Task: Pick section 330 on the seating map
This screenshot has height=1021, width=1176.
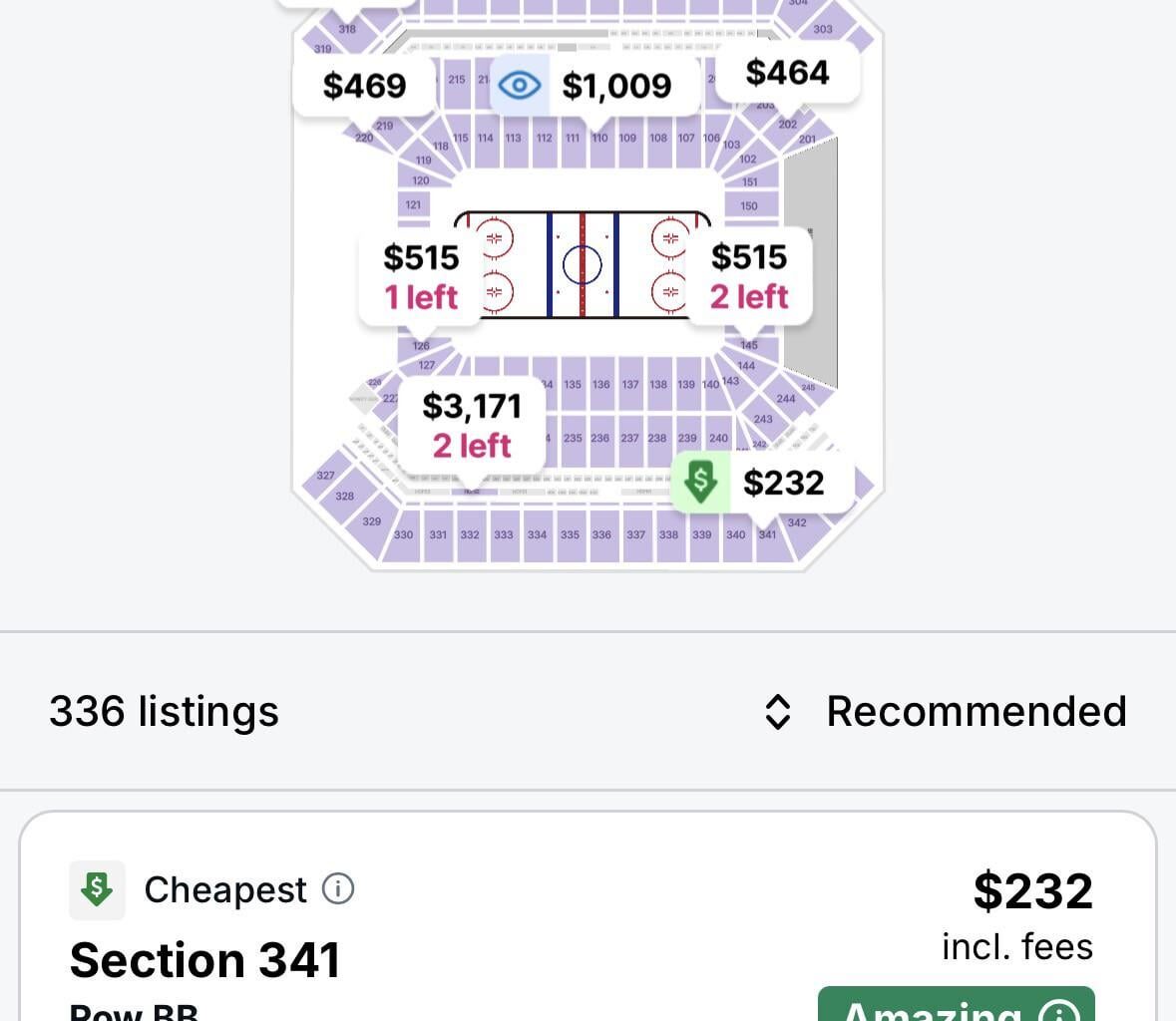Action: (404, 535)
